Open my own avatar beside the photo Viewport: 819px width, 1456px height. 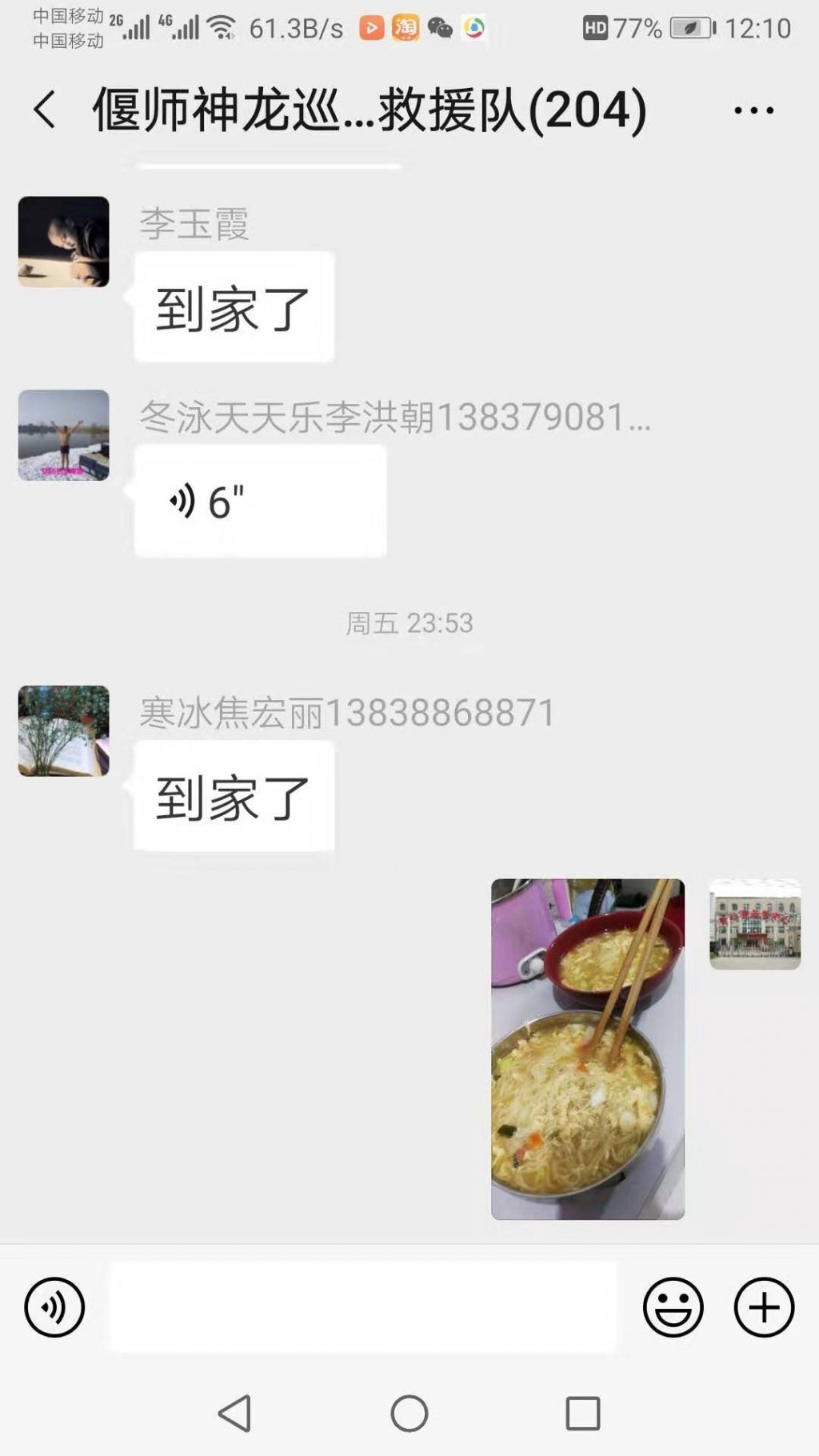(x=754, y=924)
